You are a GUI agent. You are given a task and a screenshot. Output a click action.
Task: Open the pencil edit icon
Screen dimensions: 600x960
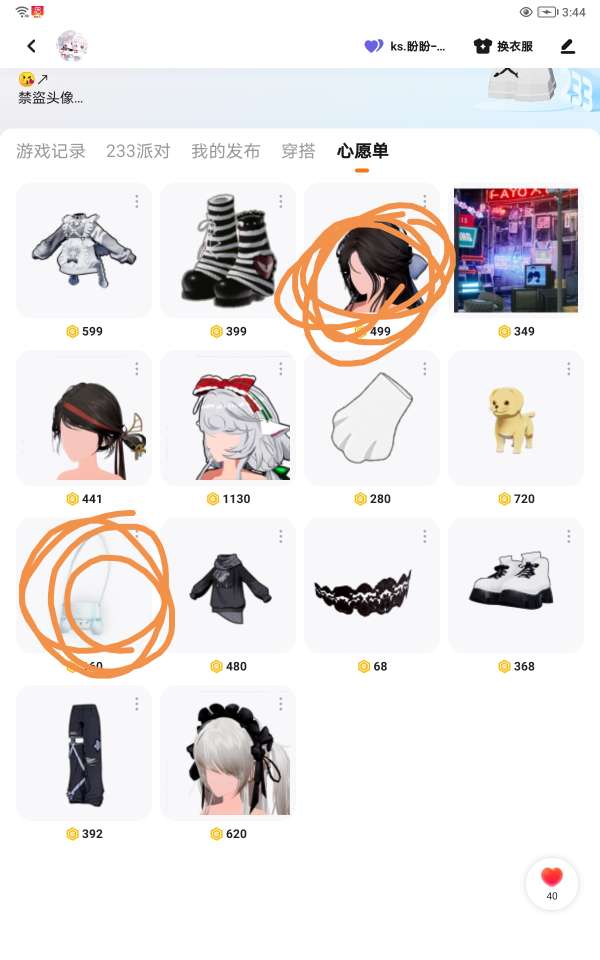pos(568,46)
